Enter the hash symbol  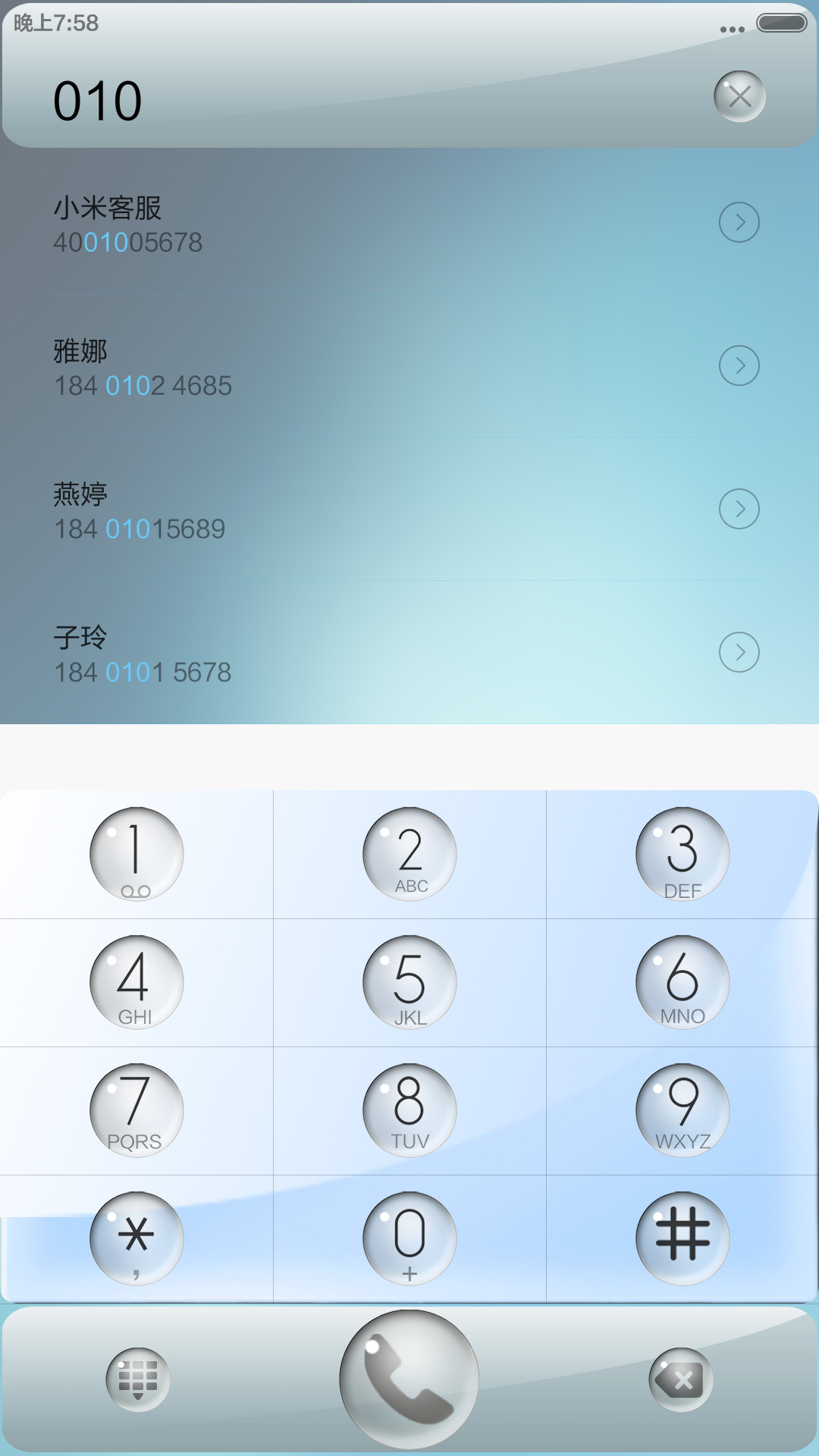682,1238
